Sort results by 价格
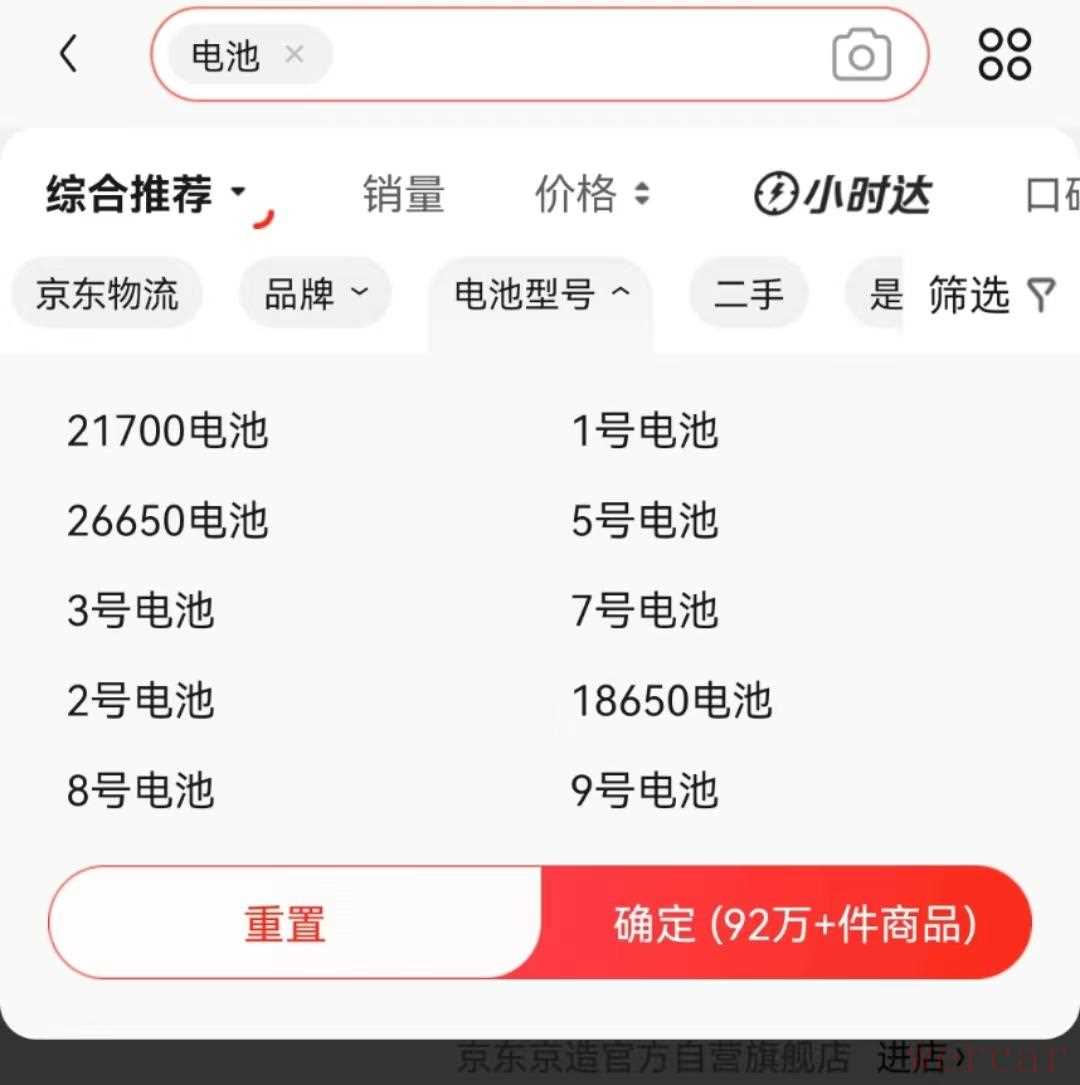This screenshot has width=1080, height=1085. click(x=592, y=193)
